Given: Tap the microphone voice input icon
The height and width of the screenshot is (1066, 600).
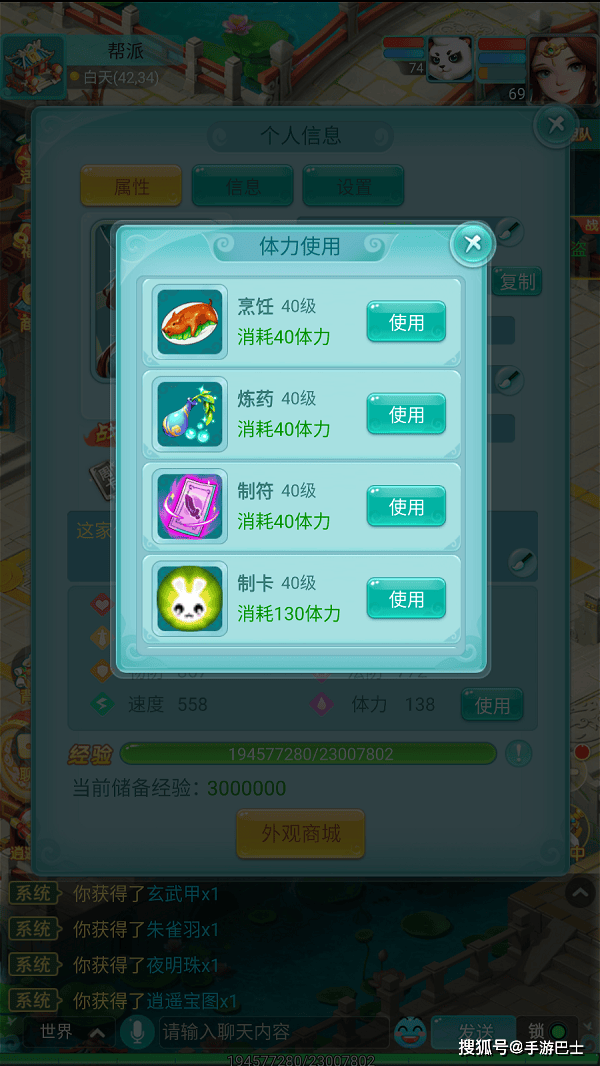Looking at the screenshot, I should click(136, 1031).
